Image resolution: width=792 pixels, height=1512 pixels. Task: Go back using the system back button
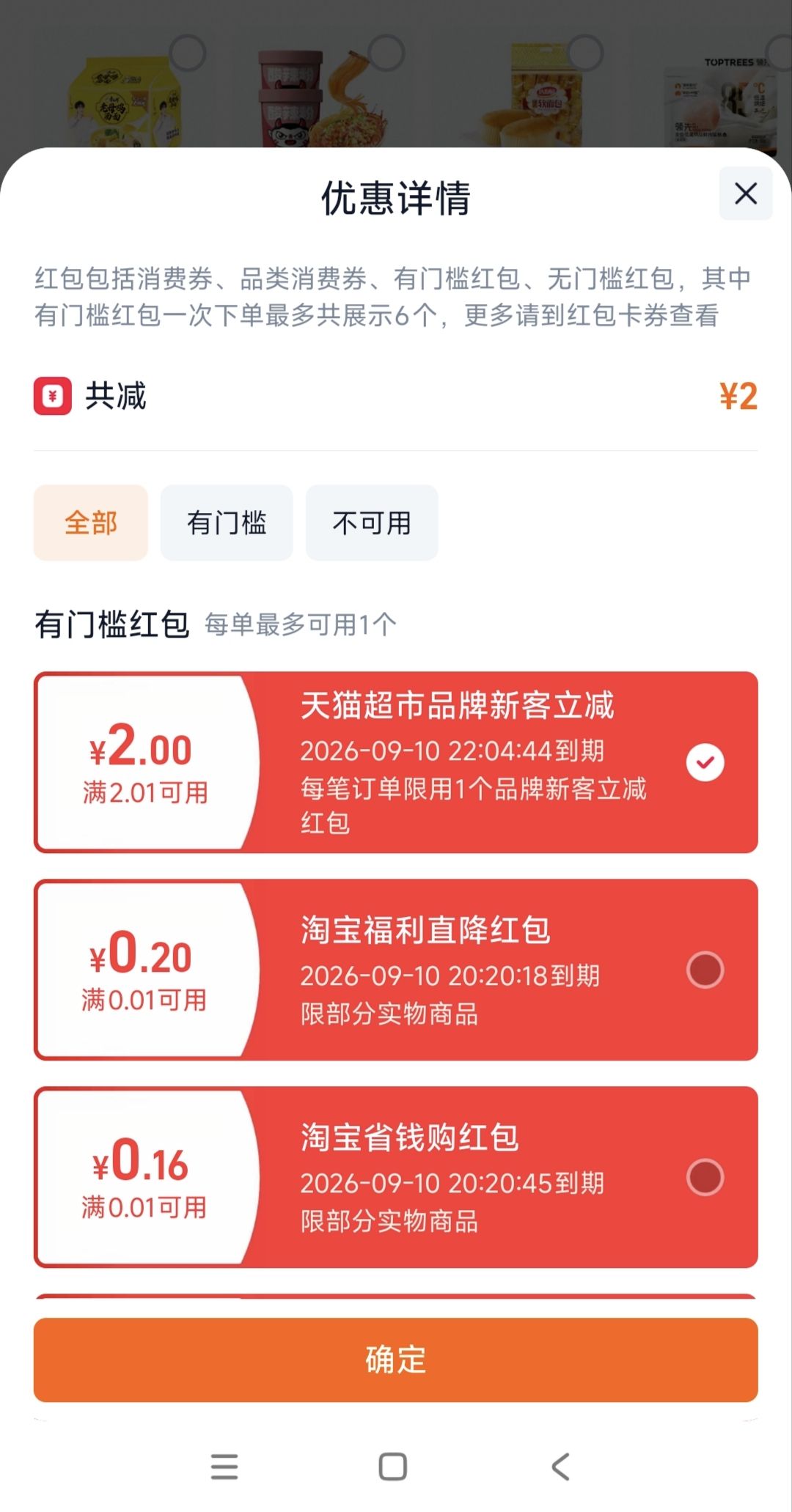coord(561,1467)
